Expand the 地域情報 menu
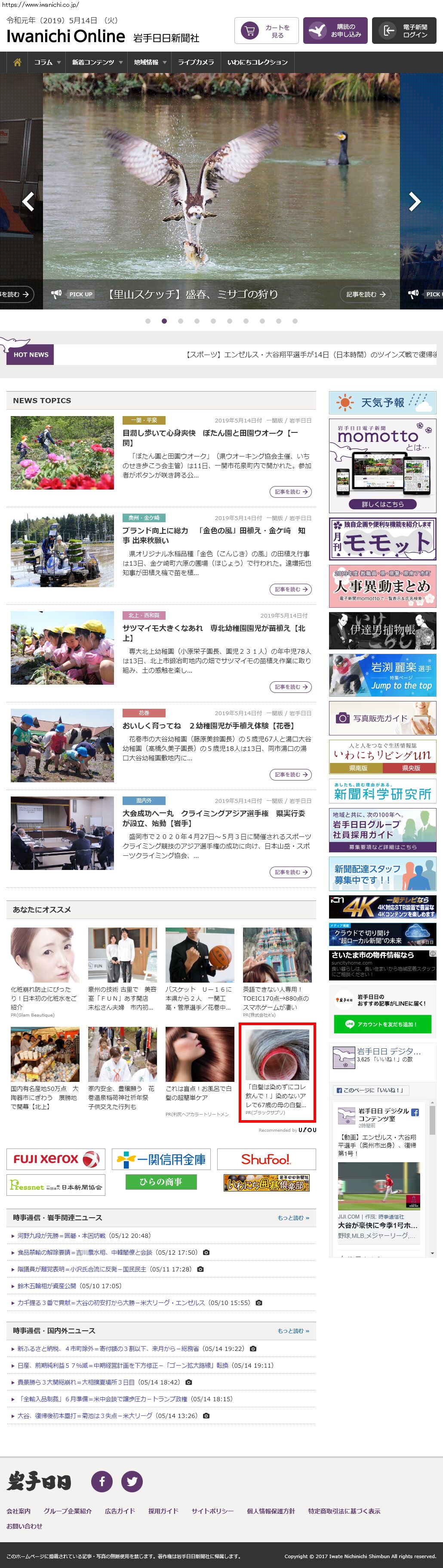 point(149,62)
